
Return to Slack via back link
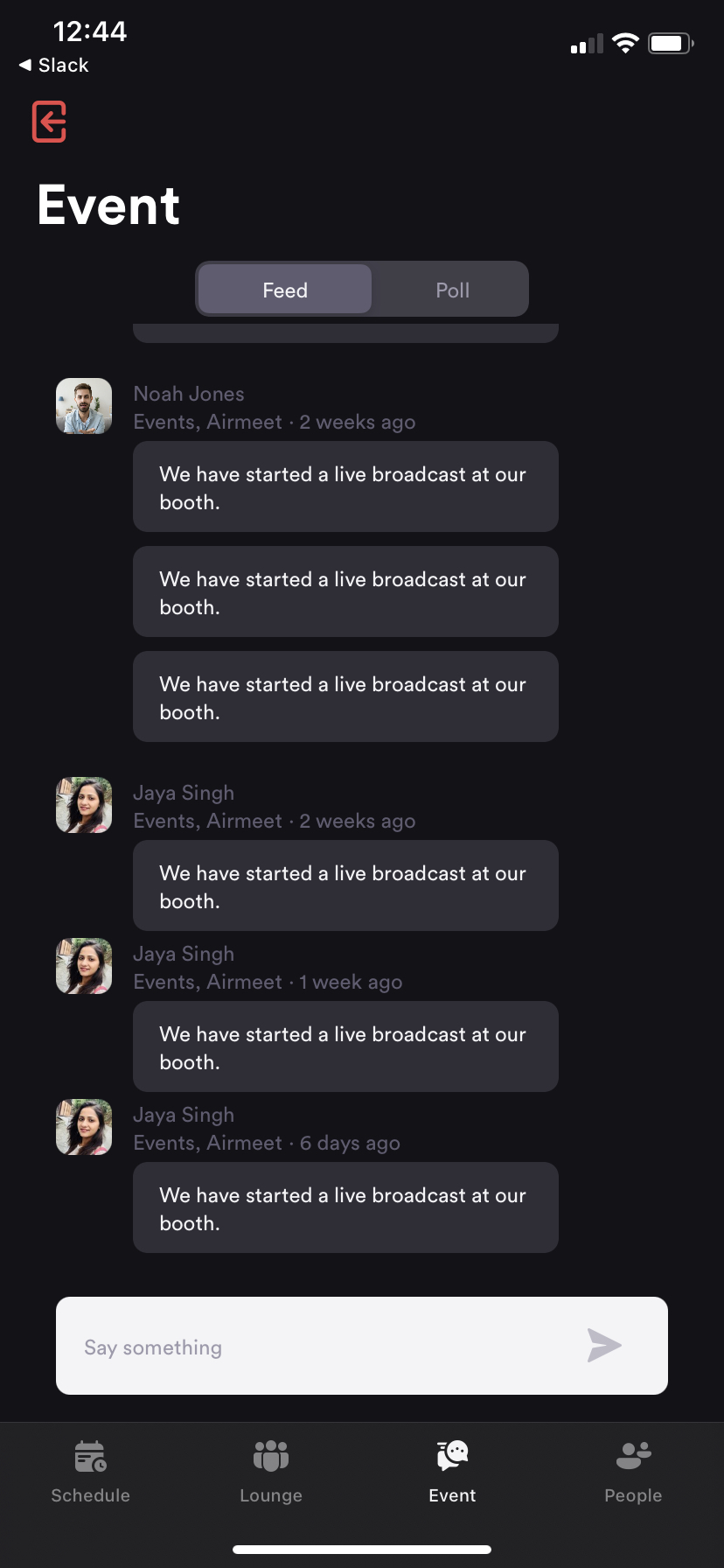[x=54, y=65]
